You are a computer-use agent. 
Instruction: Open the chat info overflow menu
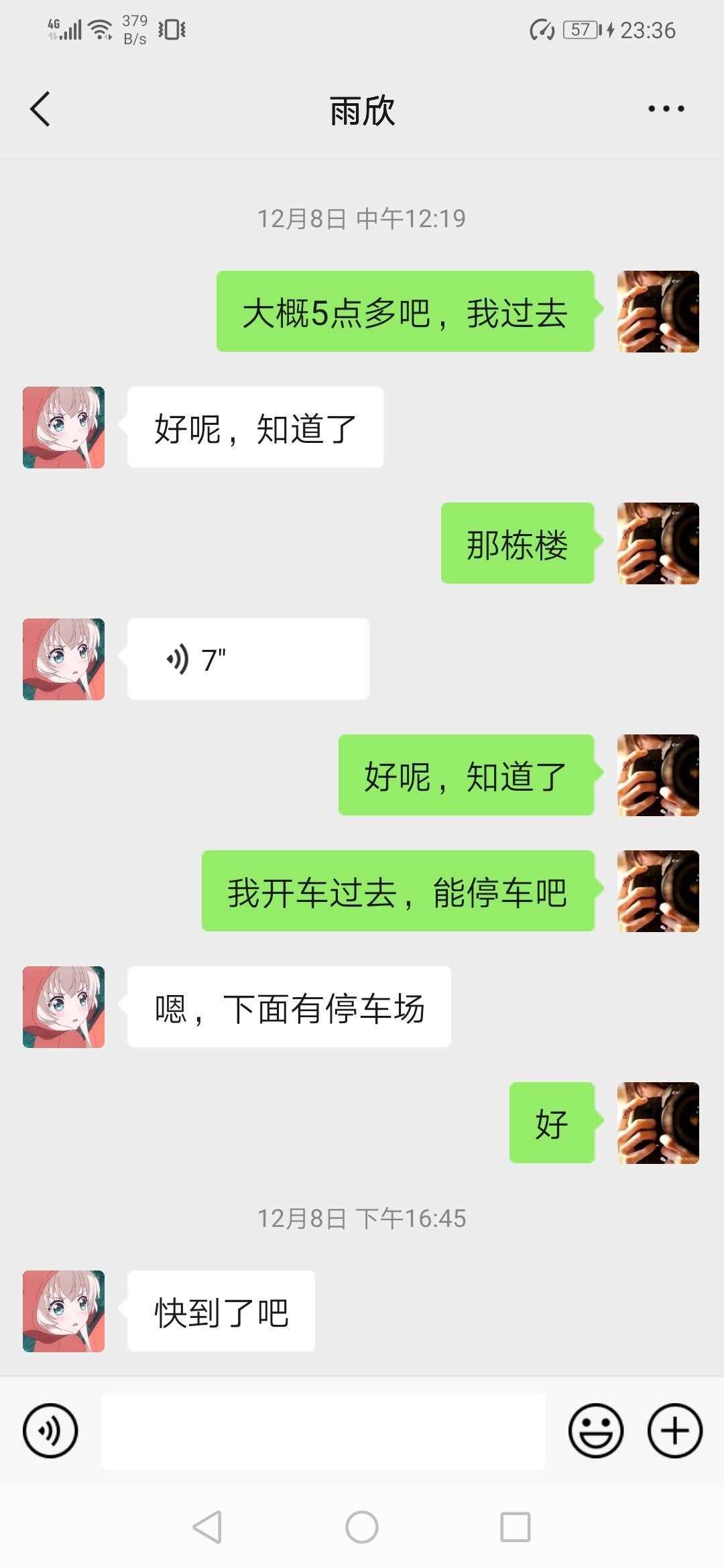666,109
